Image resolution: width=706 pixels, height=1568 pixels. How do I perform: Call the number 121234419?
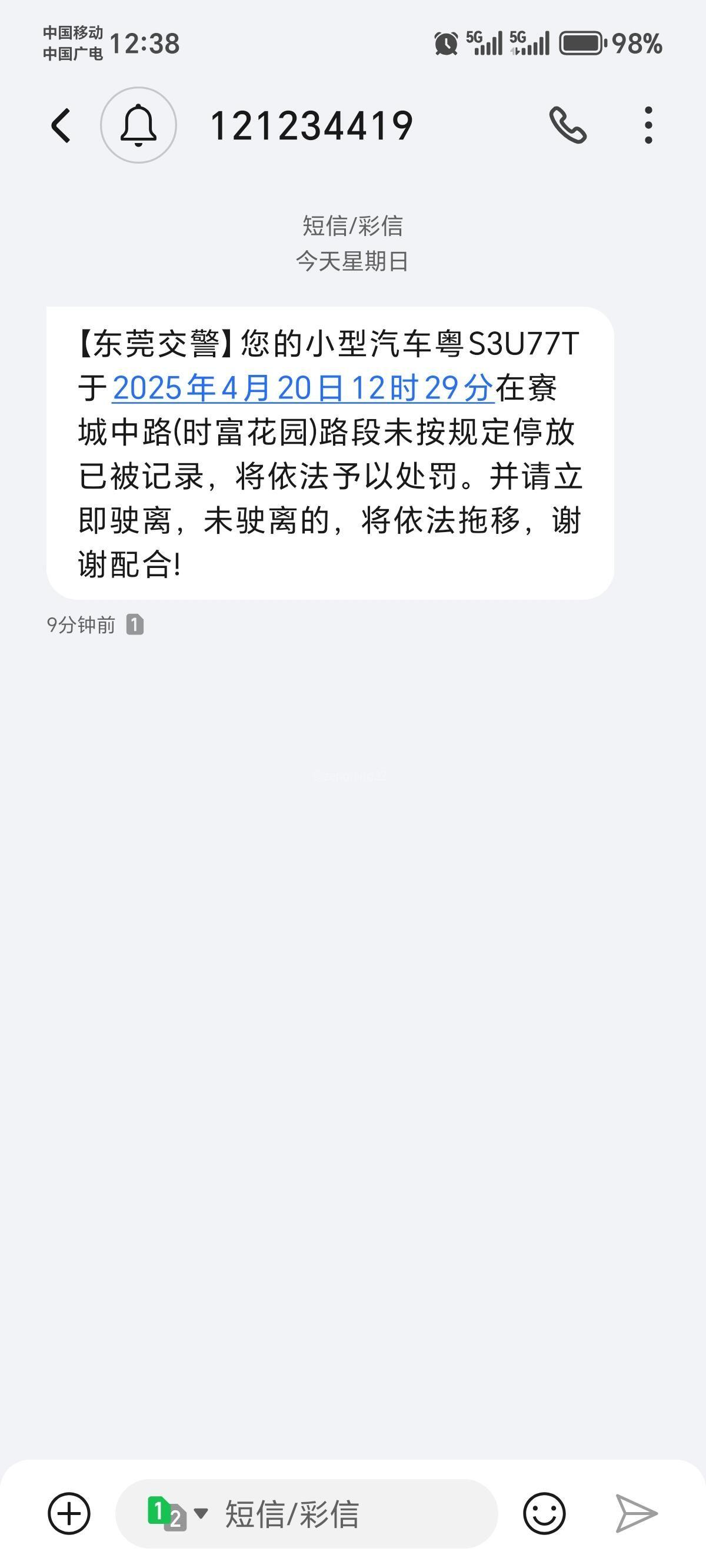[x=568, y=125]
